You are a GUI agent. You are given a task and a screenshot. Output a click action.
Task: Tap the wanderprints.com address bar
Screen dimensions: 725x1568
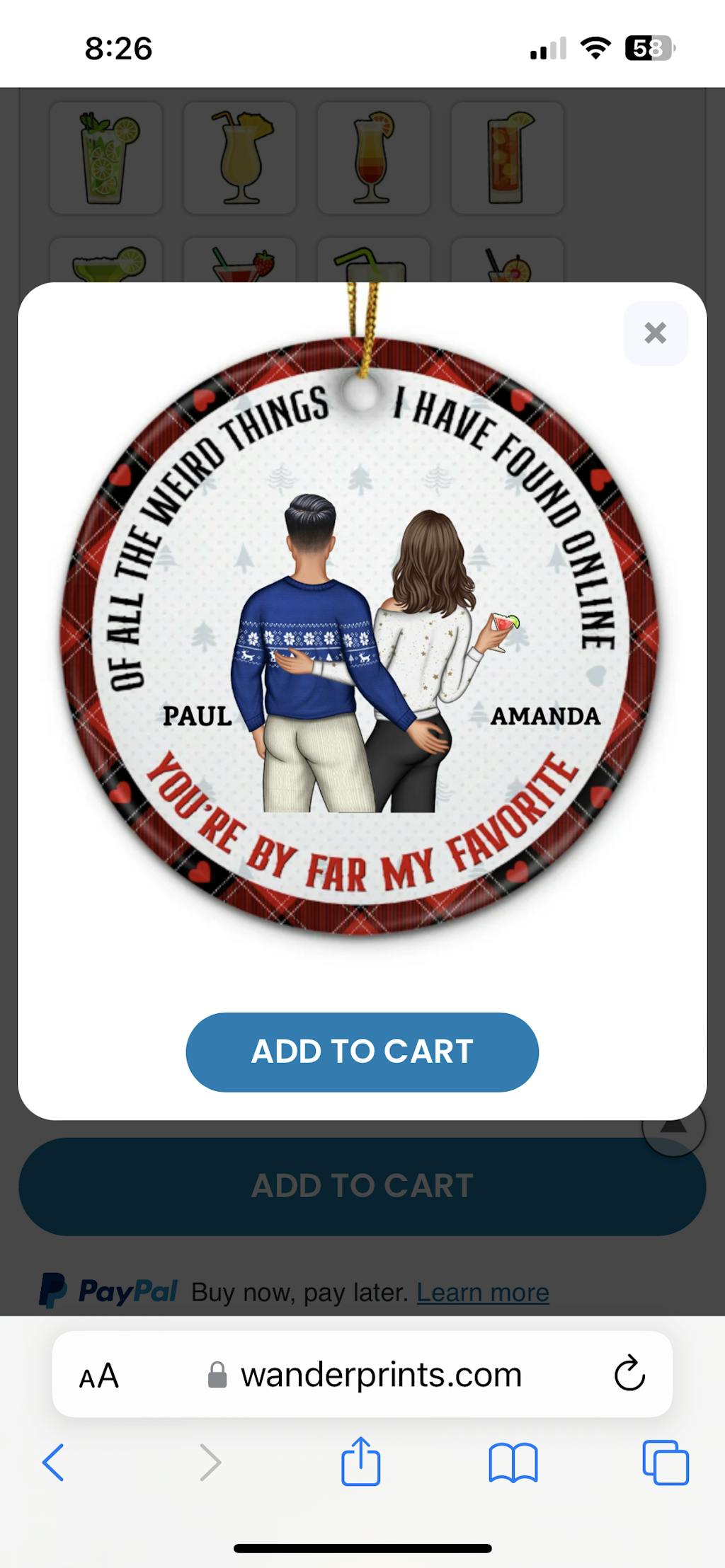tap(381, 1375)
